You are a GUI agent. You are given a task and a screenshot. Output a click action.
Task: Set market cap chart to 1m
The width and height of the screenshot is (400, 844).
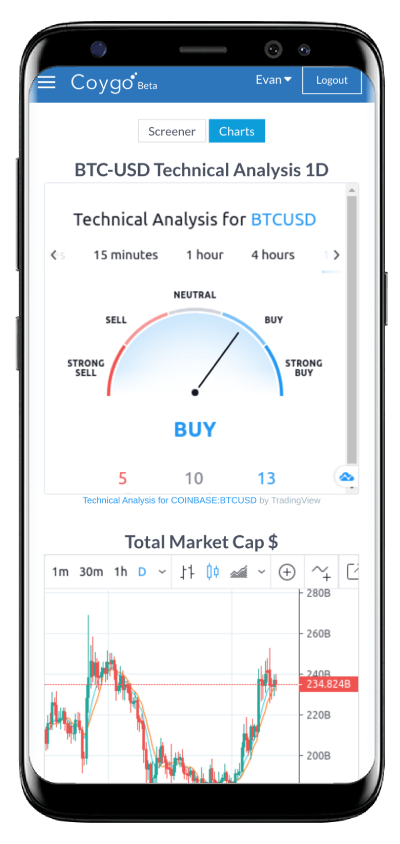click(x=60, y=572)
